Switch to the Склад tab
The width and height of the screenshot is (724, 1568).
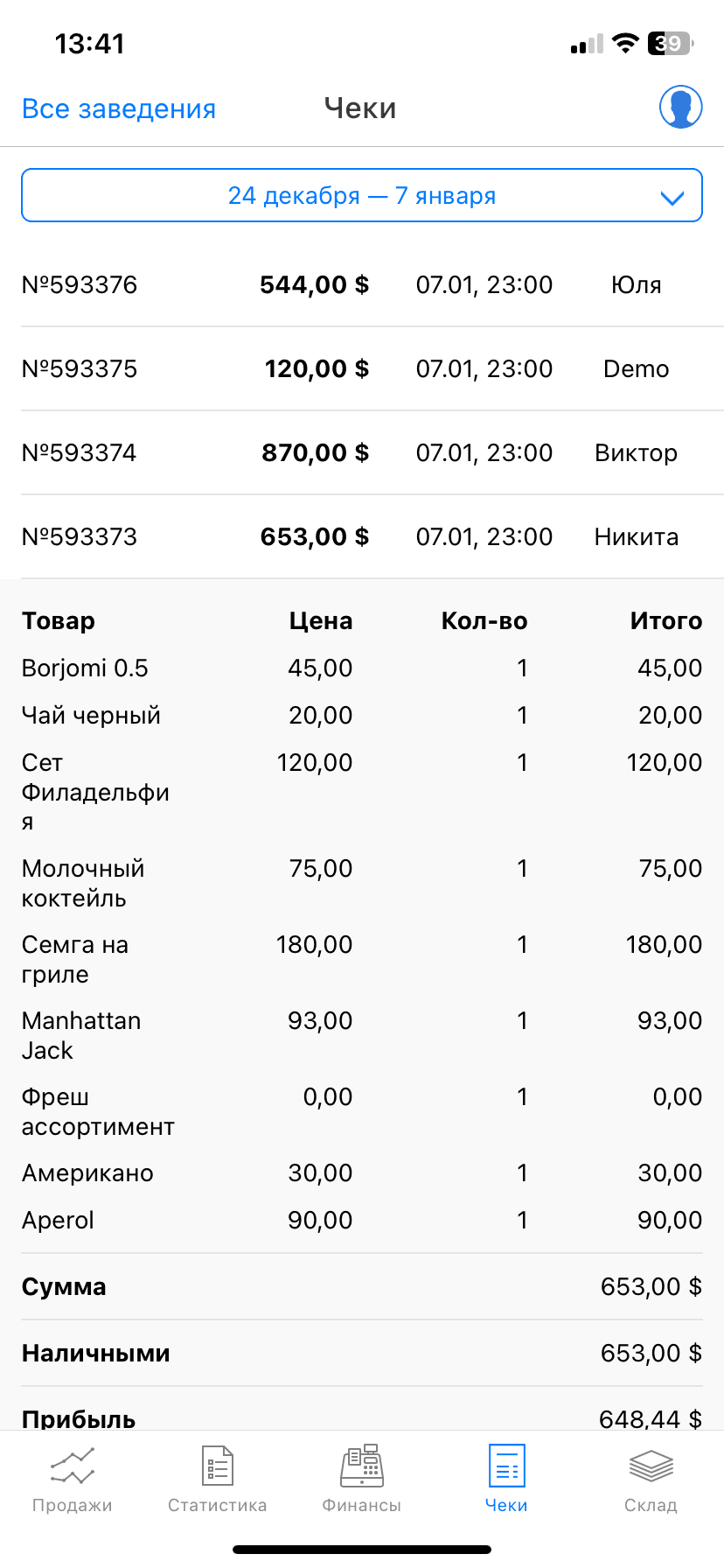(x=651, y=1479)
